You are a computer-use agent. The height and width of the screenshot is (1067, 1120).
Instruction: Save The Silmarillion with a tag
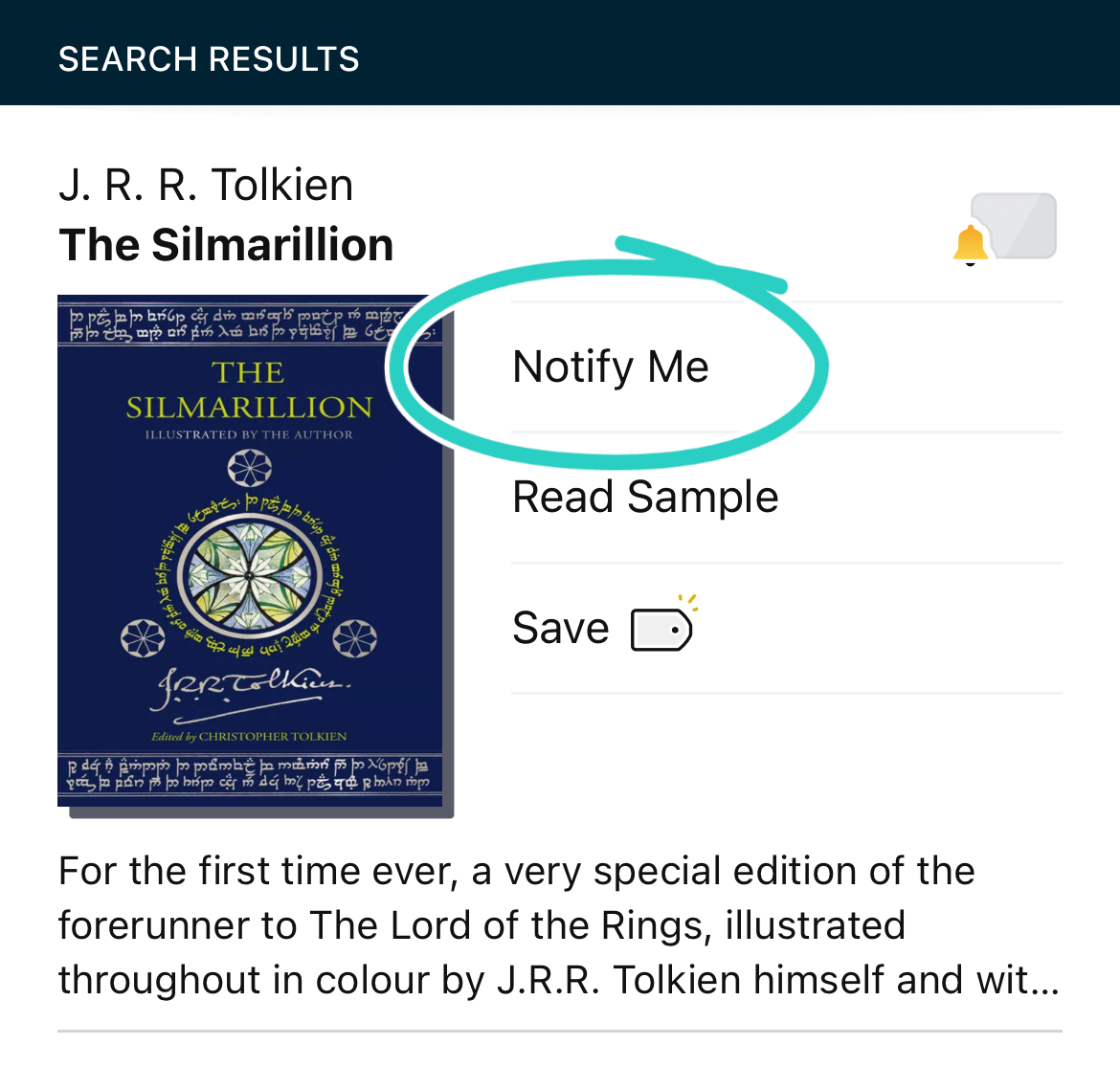coord(601,629)
